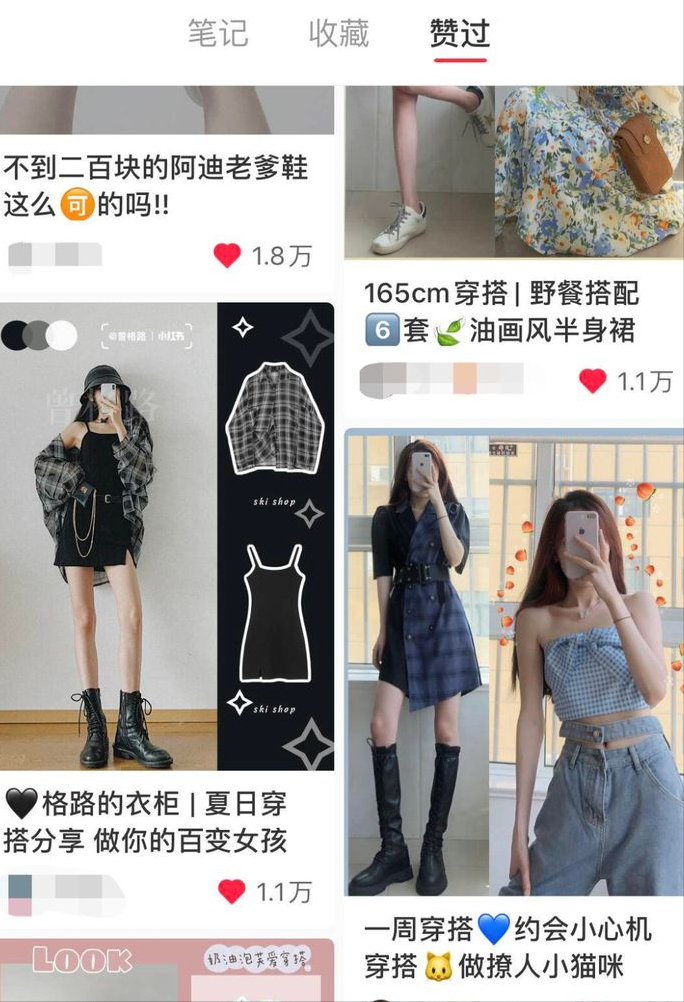Open author profile of 野餐搭配 note
684x1002 pixels.
[440, 380]
